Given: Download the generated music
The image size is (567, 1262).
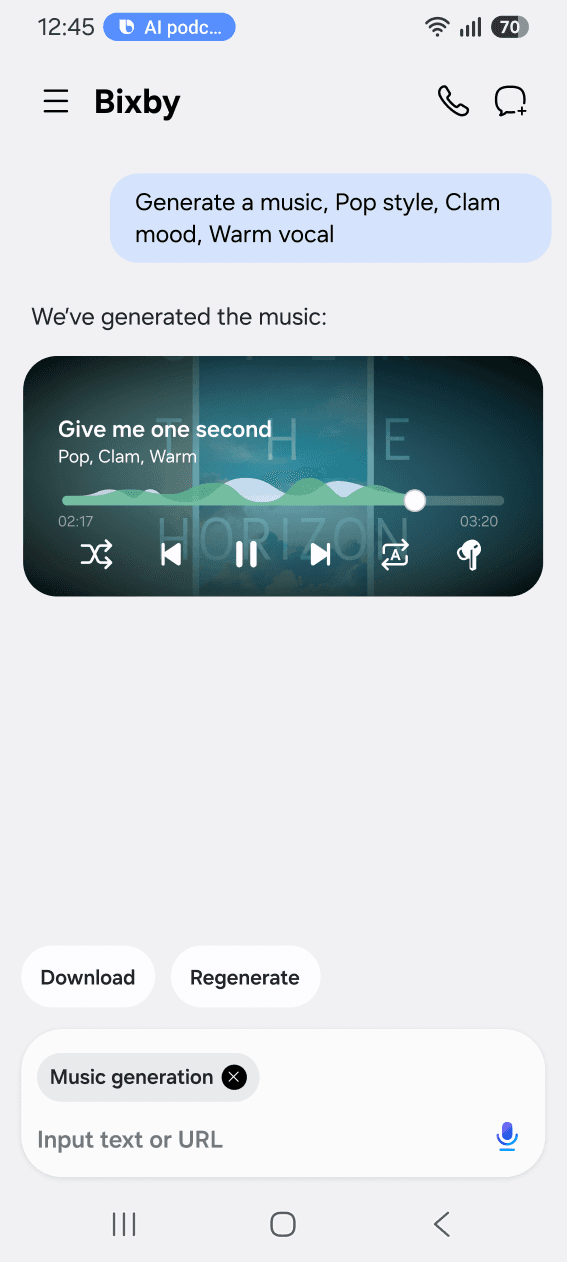Looking at the screenshot, I should pyautogui.click(x=88, y=977).
